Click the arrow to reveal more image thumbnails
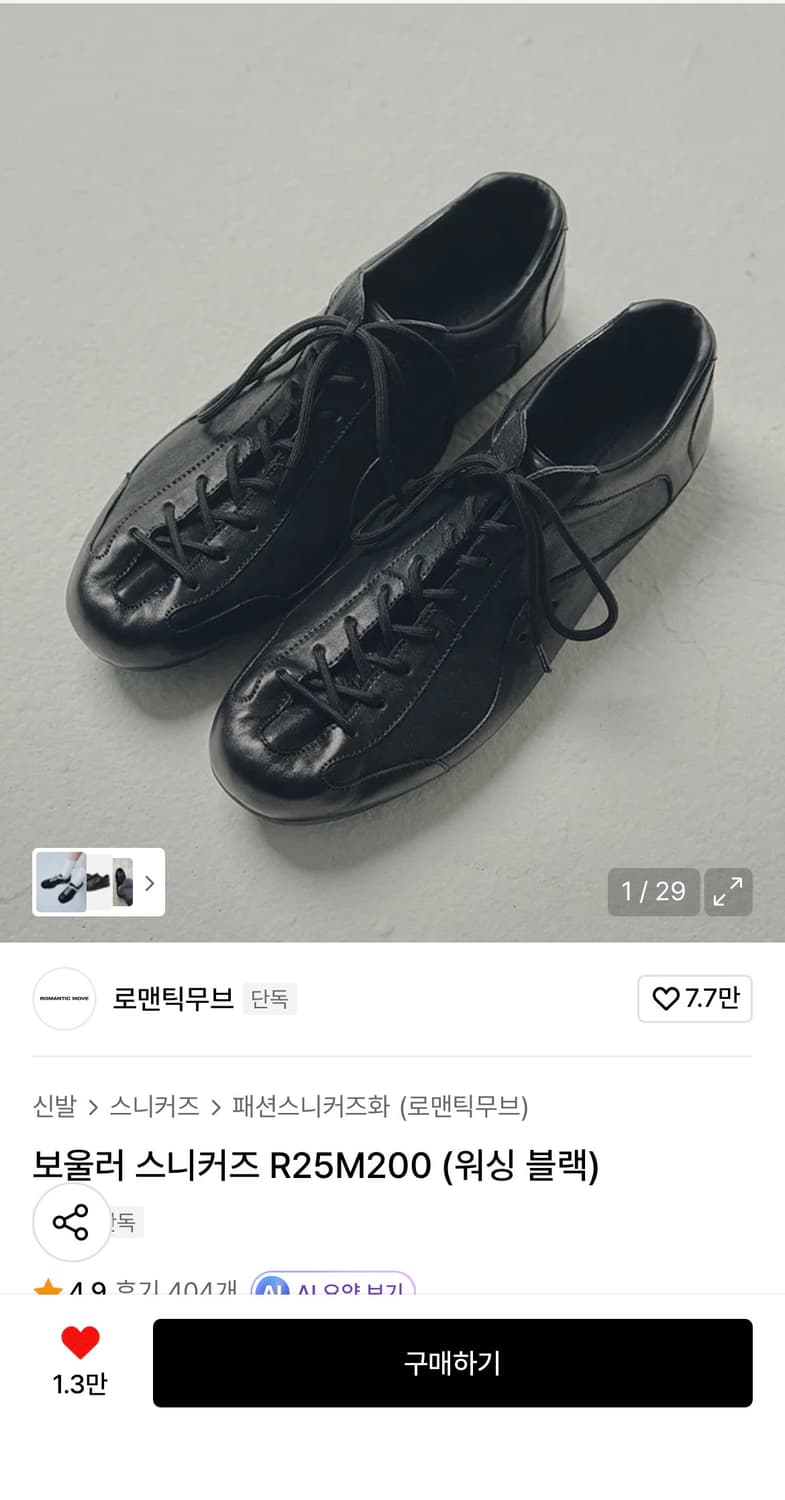The image size is (785, 1500). (148, 884)
